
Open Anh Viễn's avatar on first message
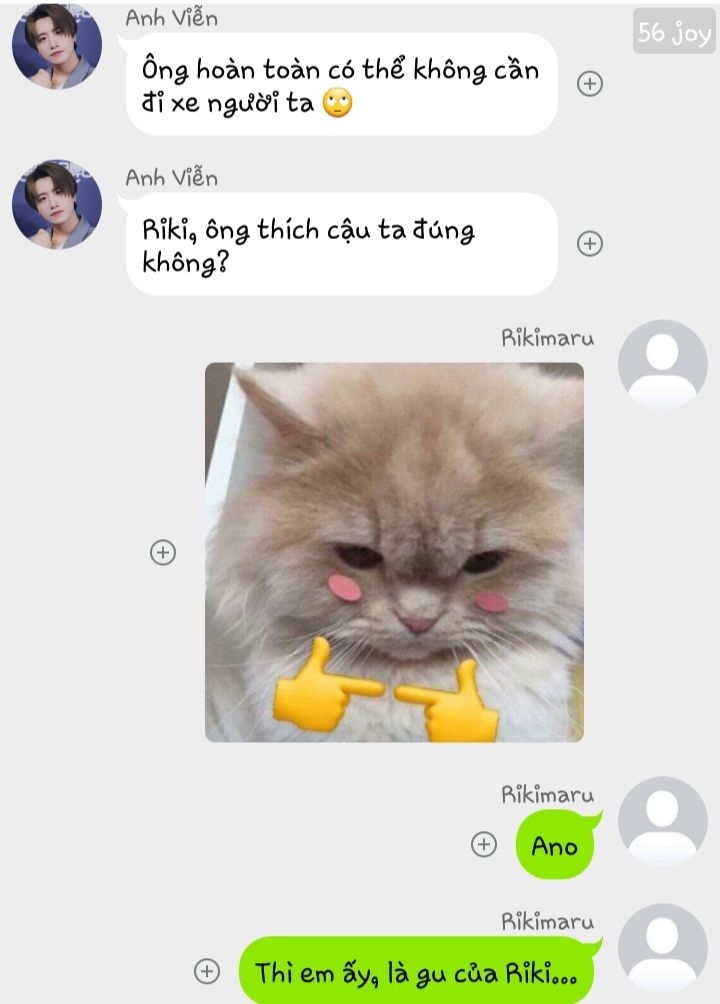tap(57, 45)
